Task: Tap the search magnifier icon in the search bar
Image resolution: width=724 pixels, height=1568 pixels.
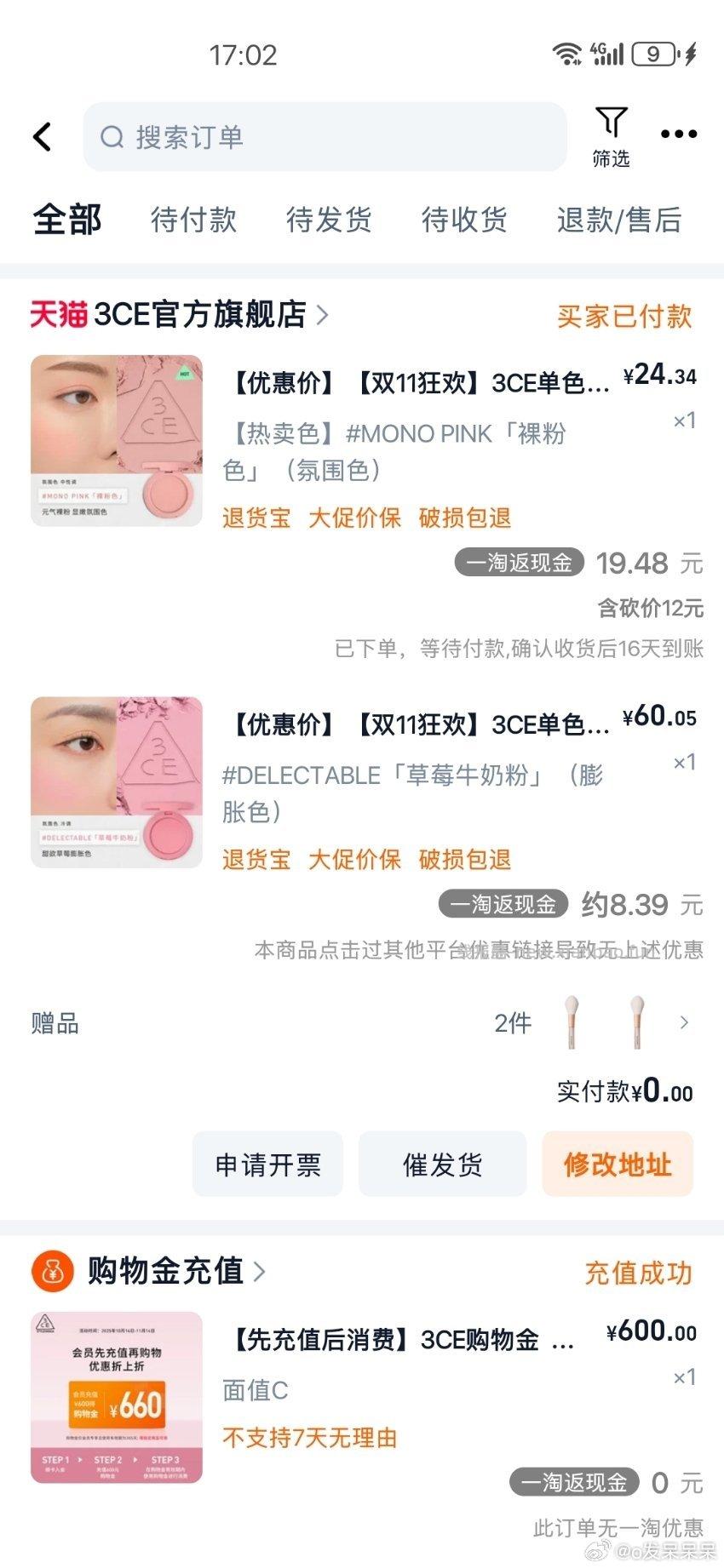Action: [113, 137]
